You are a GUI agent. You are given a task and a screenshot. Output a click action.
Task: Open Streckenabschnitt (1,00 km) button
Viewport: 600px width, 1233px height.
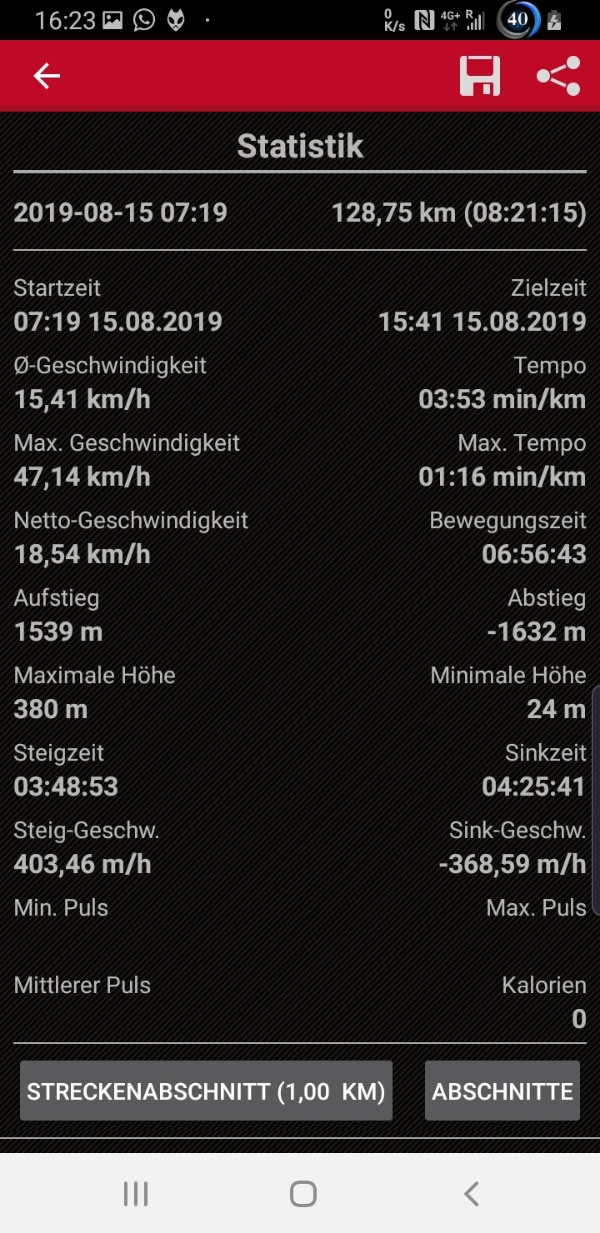point(206,1091)
